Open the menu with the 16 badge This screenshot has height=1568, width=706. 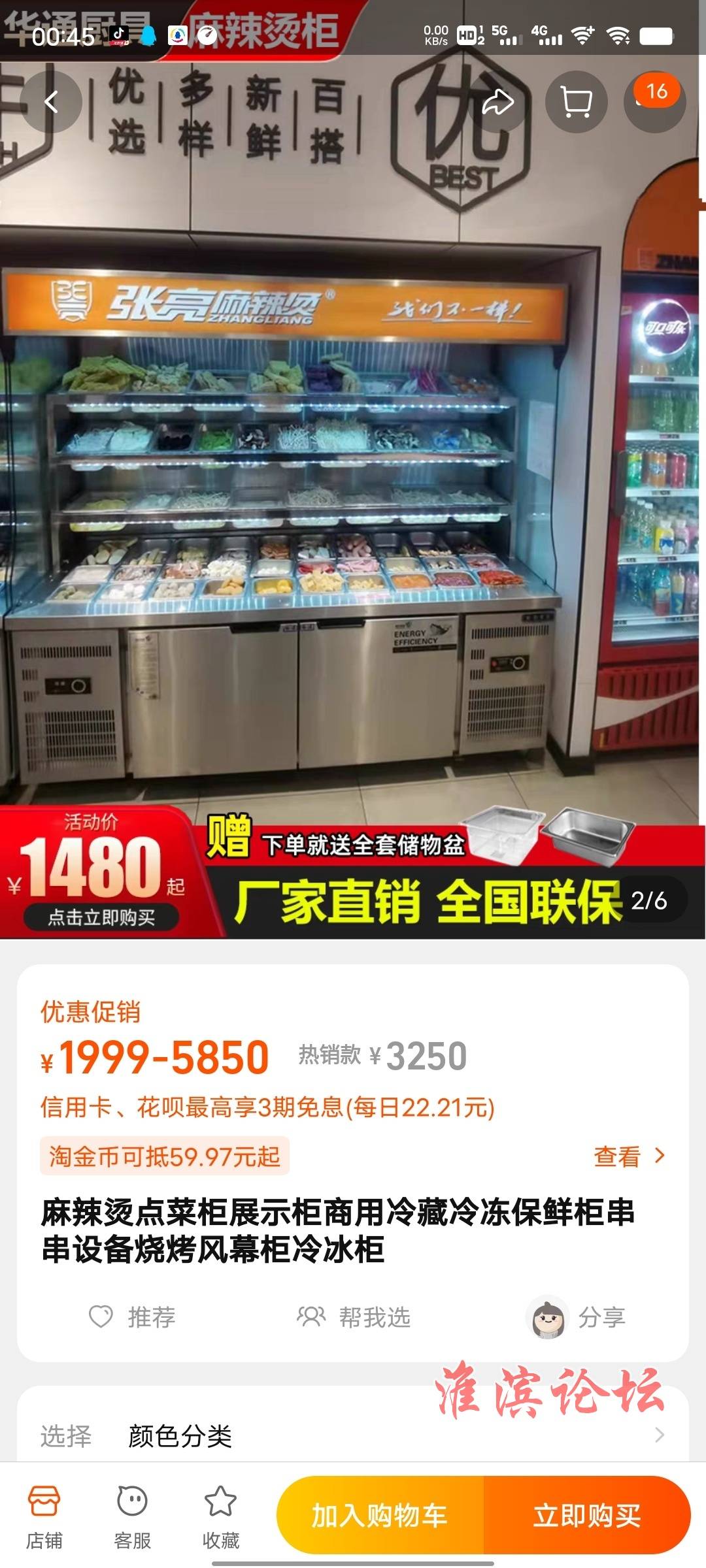tap(655, 102)
